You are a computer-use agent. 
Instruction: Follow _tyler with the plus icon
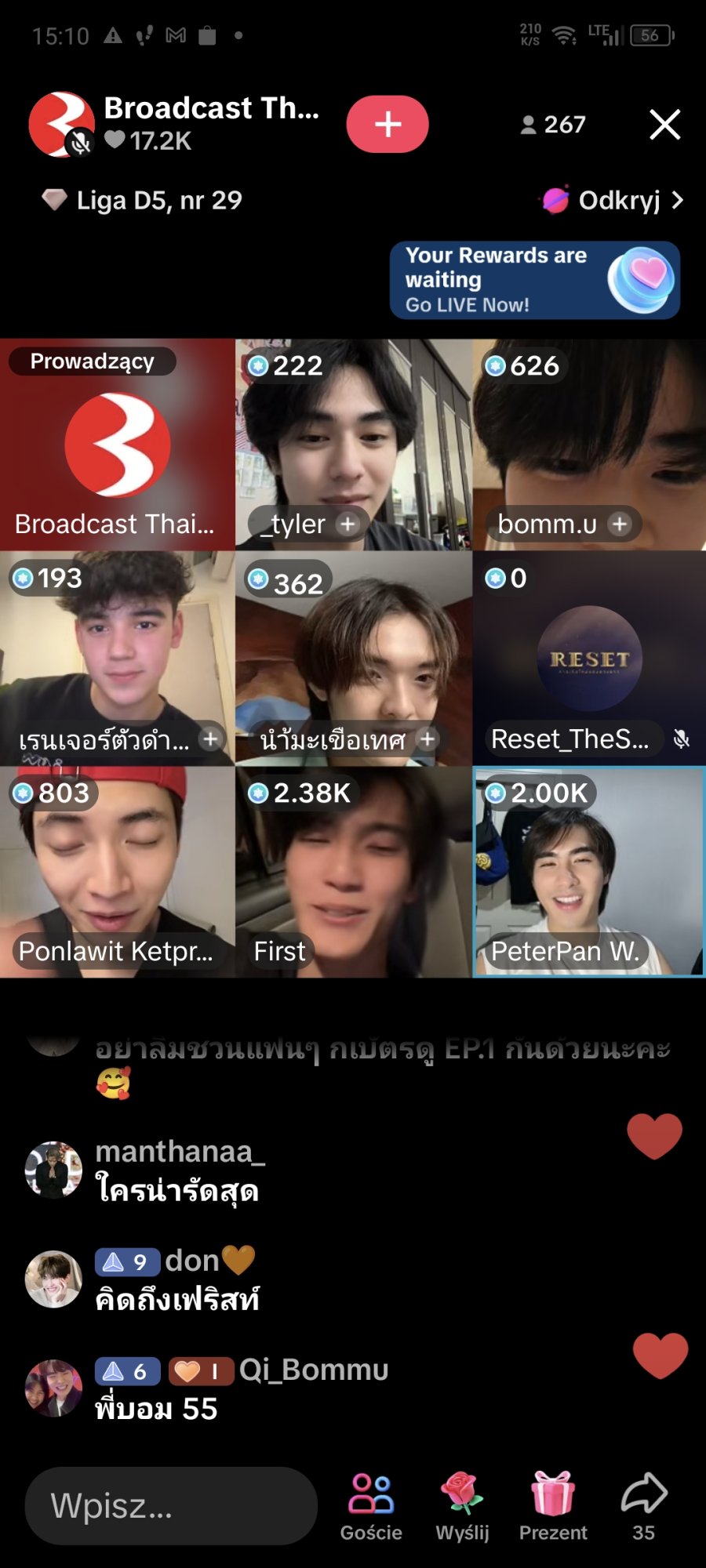click(x=348, y=524)
